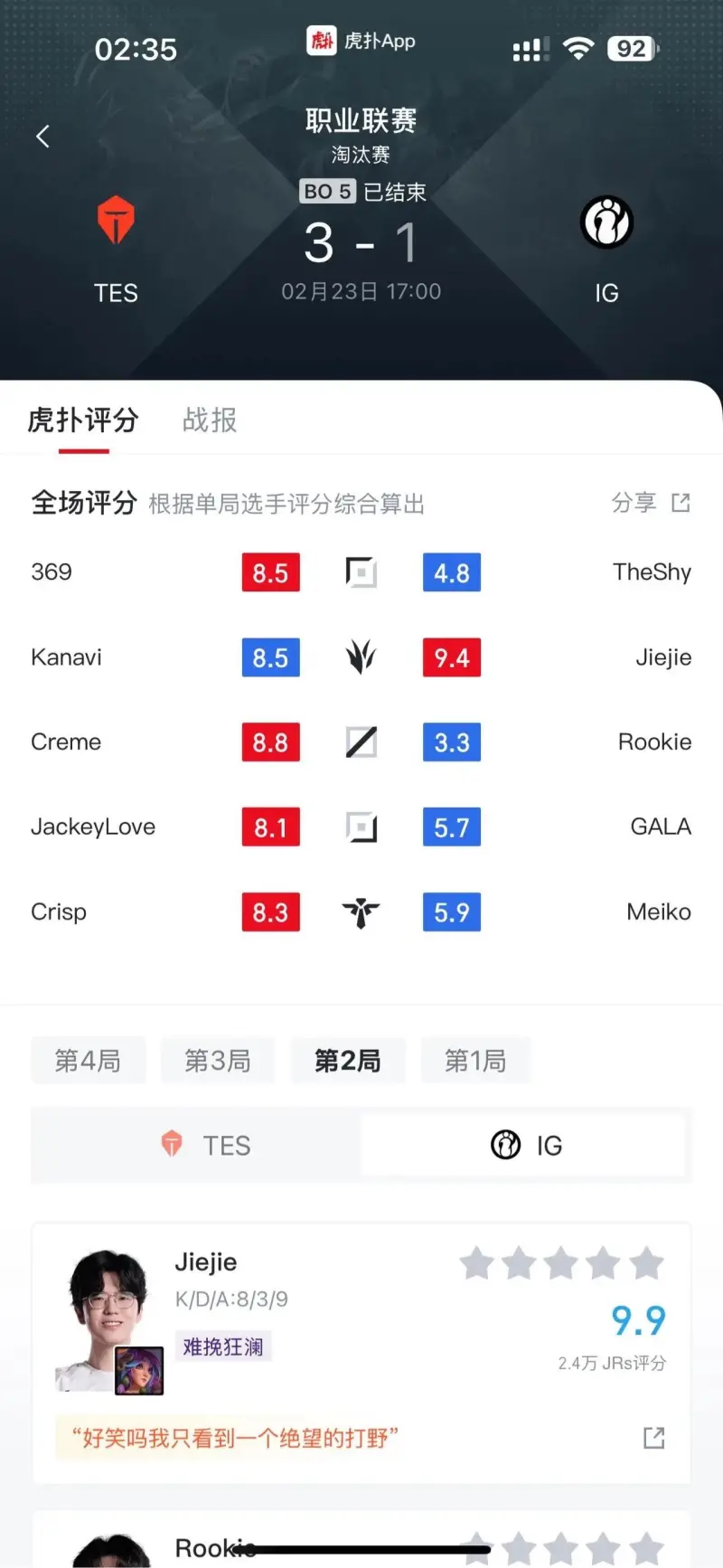Switch the player list to TES
This screenshot has width=723, height=1568.
(x=197, y=1145)
